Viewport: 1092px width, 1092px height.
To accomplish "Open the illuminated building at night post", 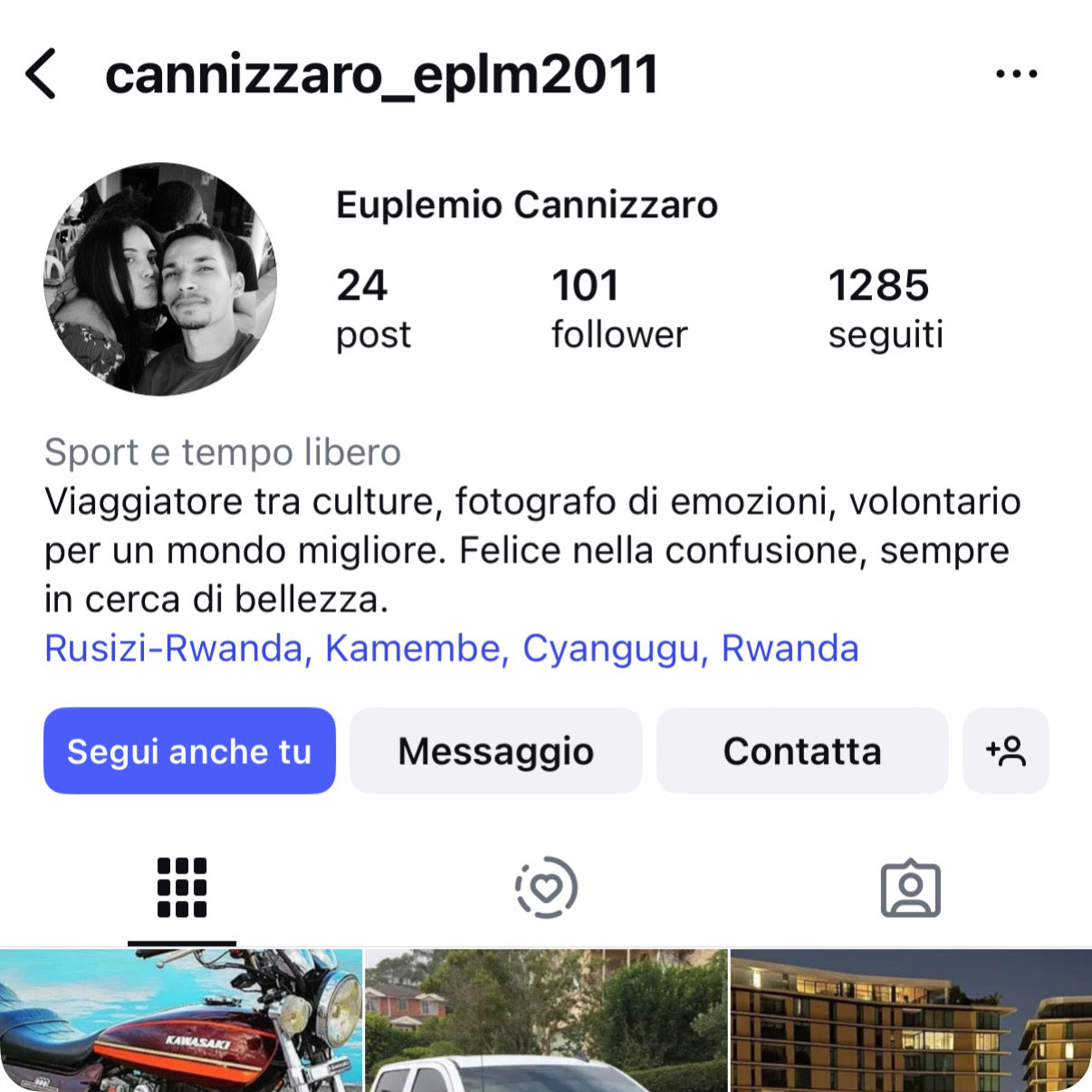I will coord(910,1020).
